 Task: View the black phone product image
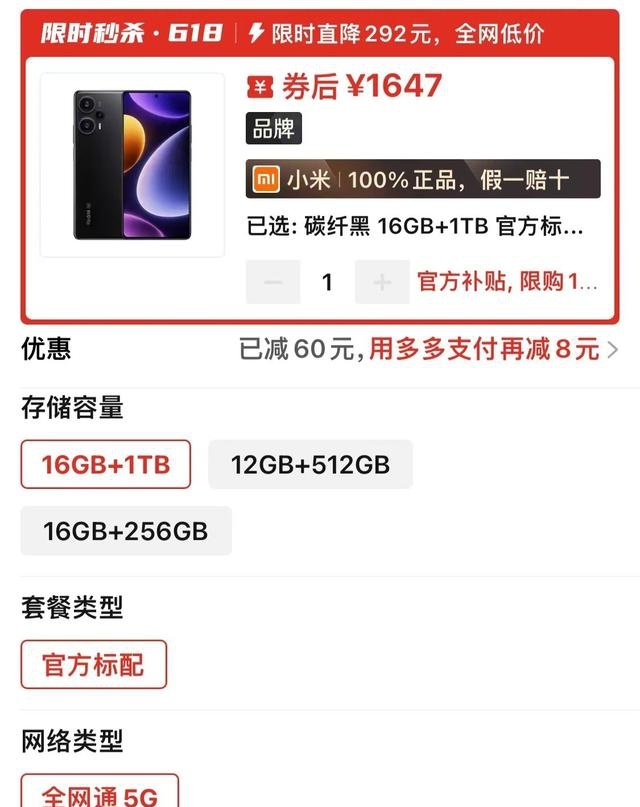[132, 165]
